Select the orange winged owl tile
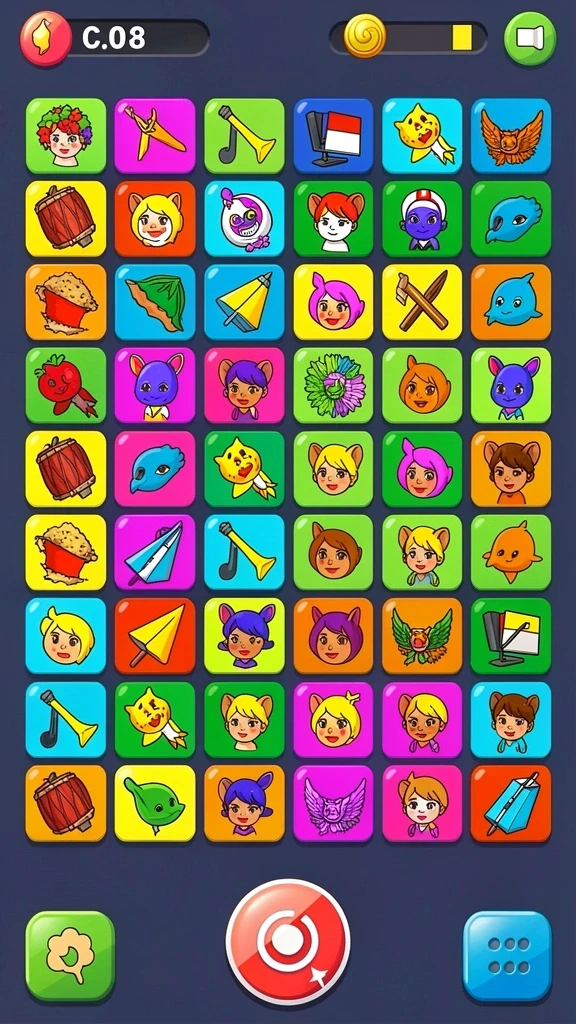This screenshot has width=576, height=1024. pos(511,136)
